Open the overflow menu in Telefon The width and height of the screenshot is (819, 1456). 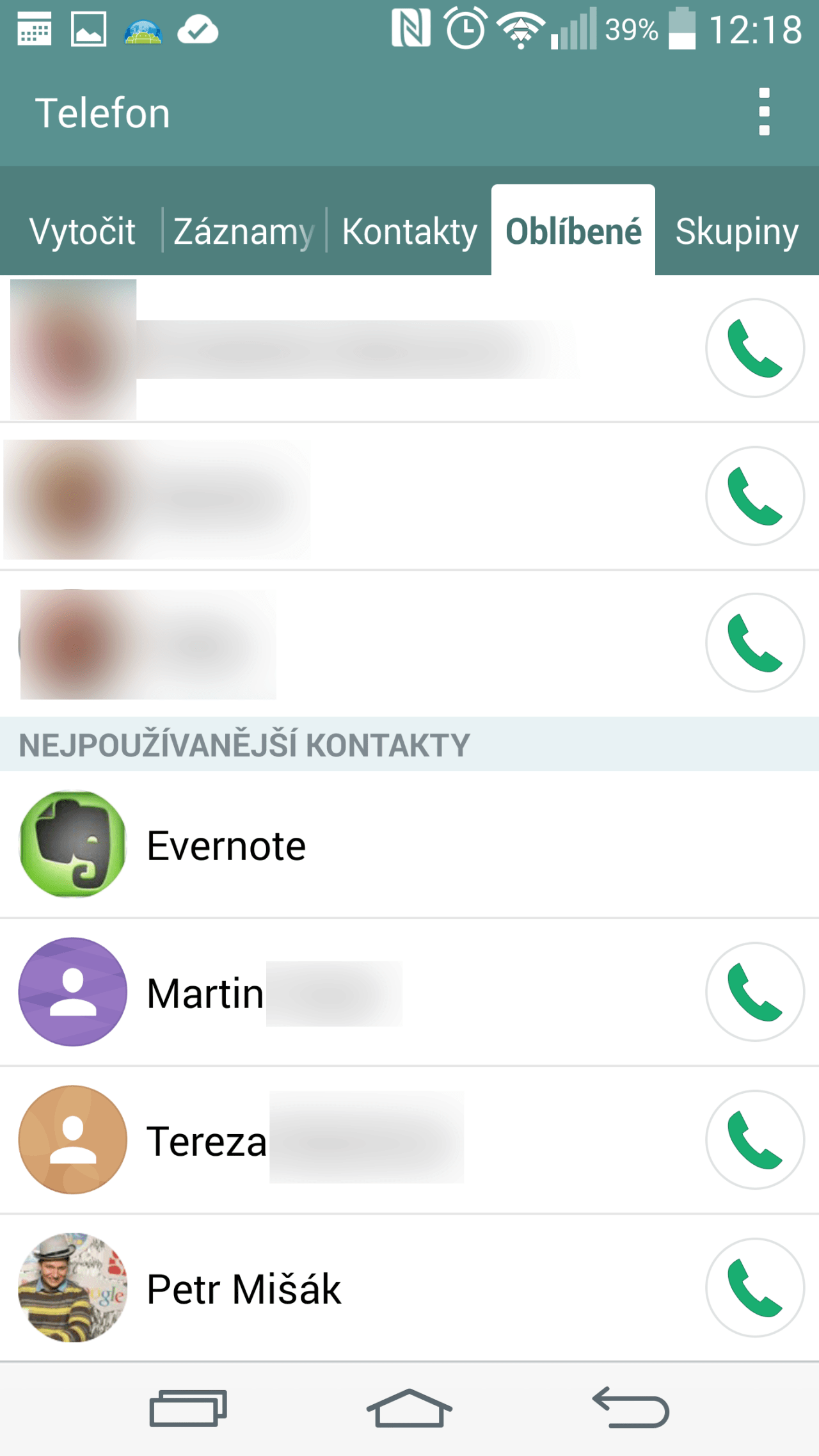tap(763, 112)
